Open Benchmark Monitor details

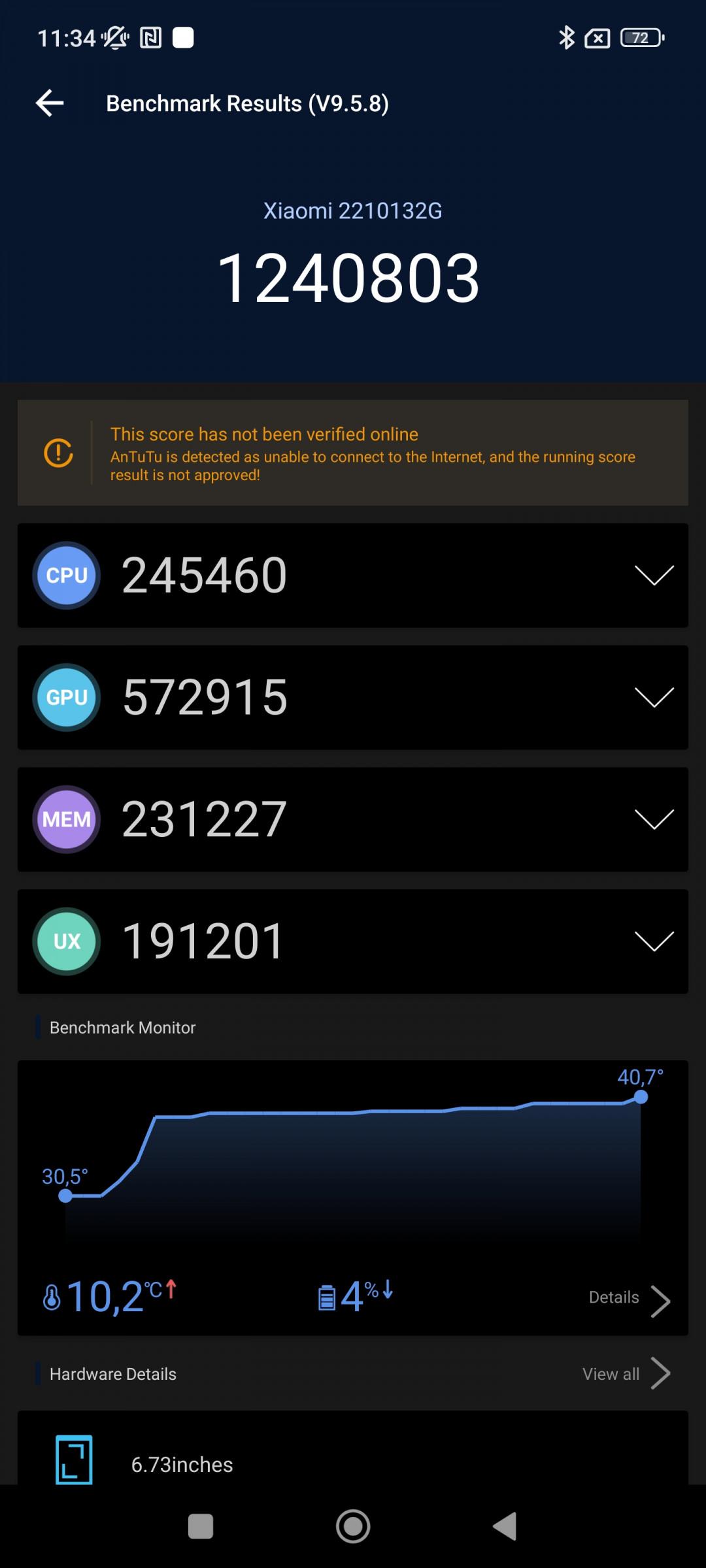click(x=629, y=1299)
